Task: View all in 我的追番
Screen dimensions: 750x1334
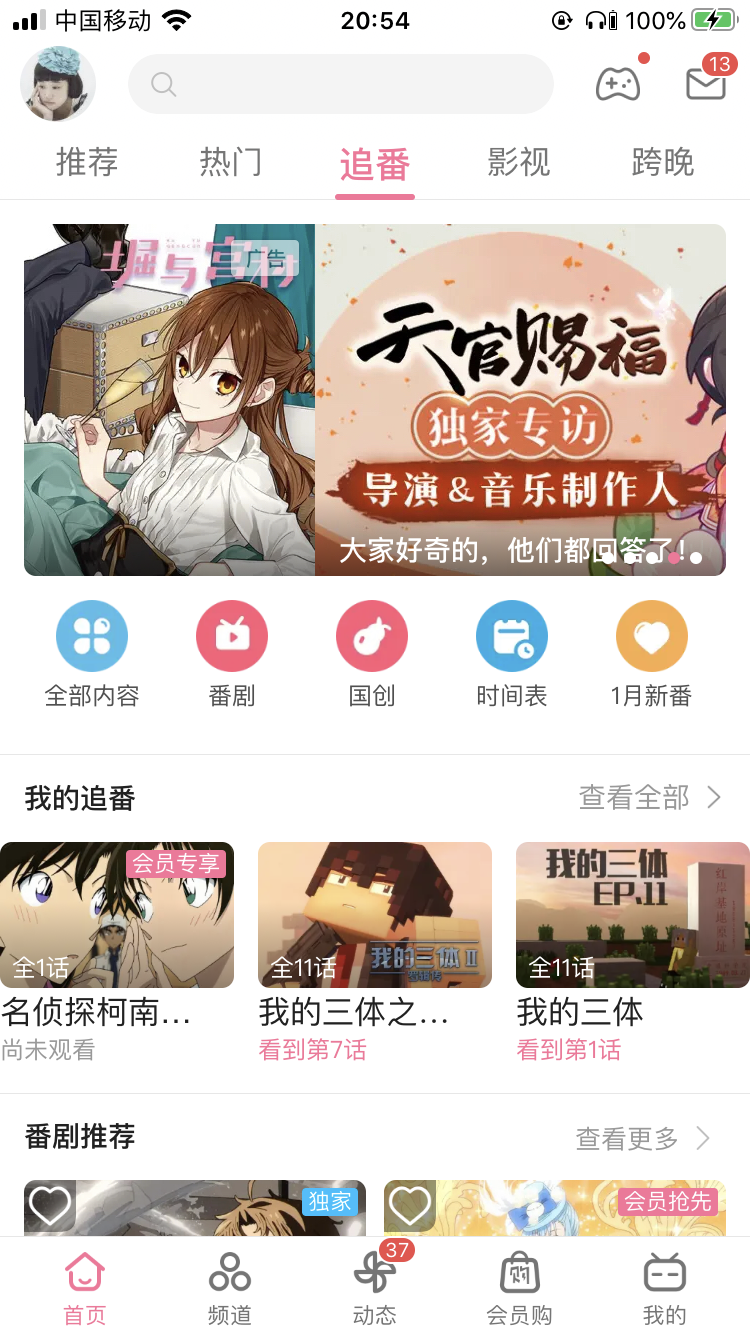Action: pyautogui.click(x=650, y=797)
